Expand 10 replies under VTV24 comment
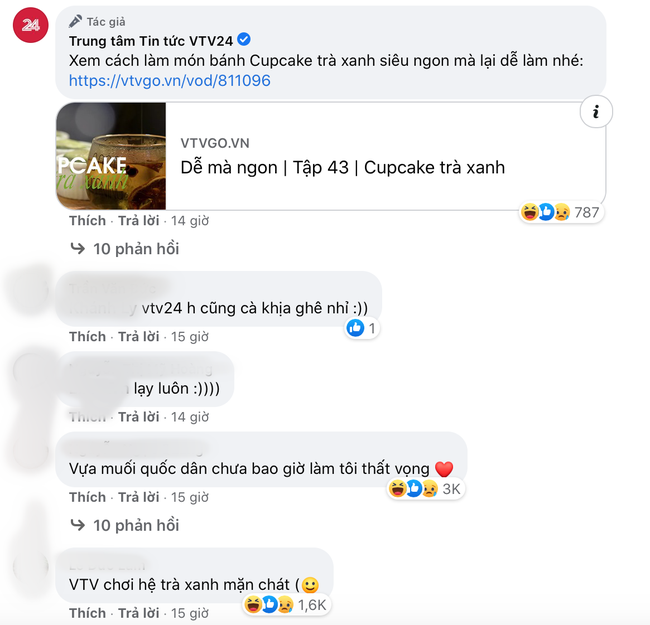 135,248
